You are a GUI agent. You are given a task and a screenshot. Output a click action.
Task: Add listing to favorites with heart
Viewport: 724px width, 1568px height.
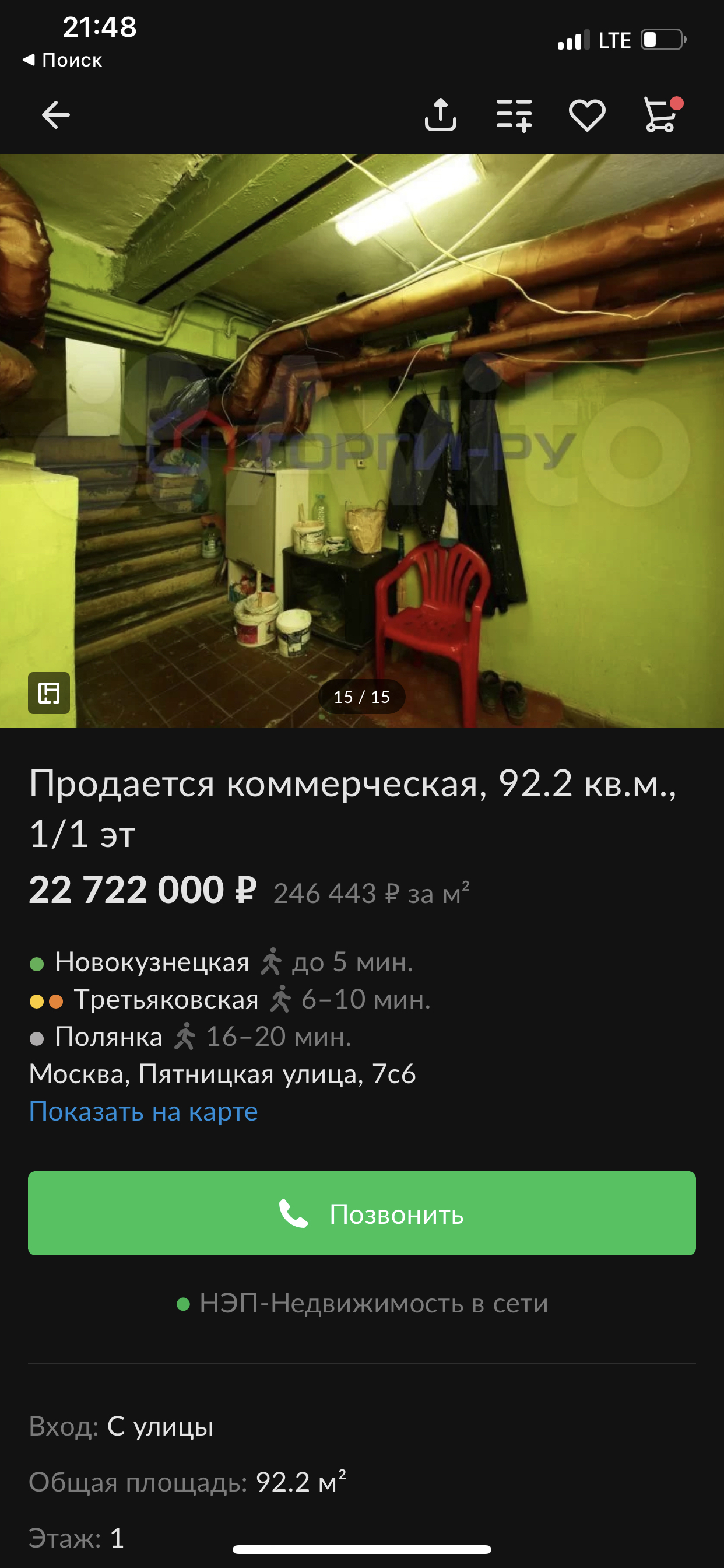point(587,115)
